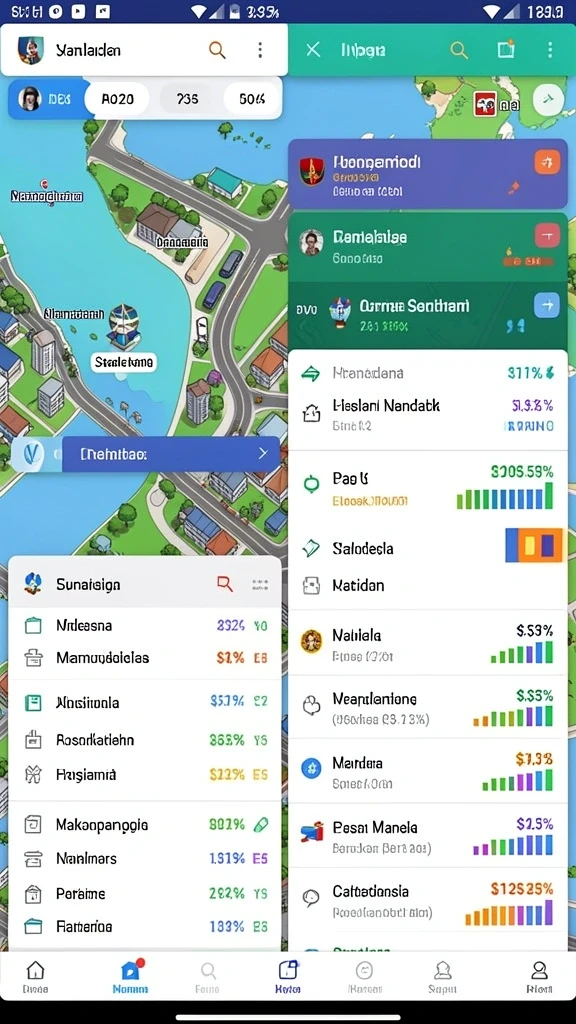The width and height of the screenshot is (576, 1024).
Task: Tap the red search icon in Sunaisign header
Action: (x=225, y=584)
